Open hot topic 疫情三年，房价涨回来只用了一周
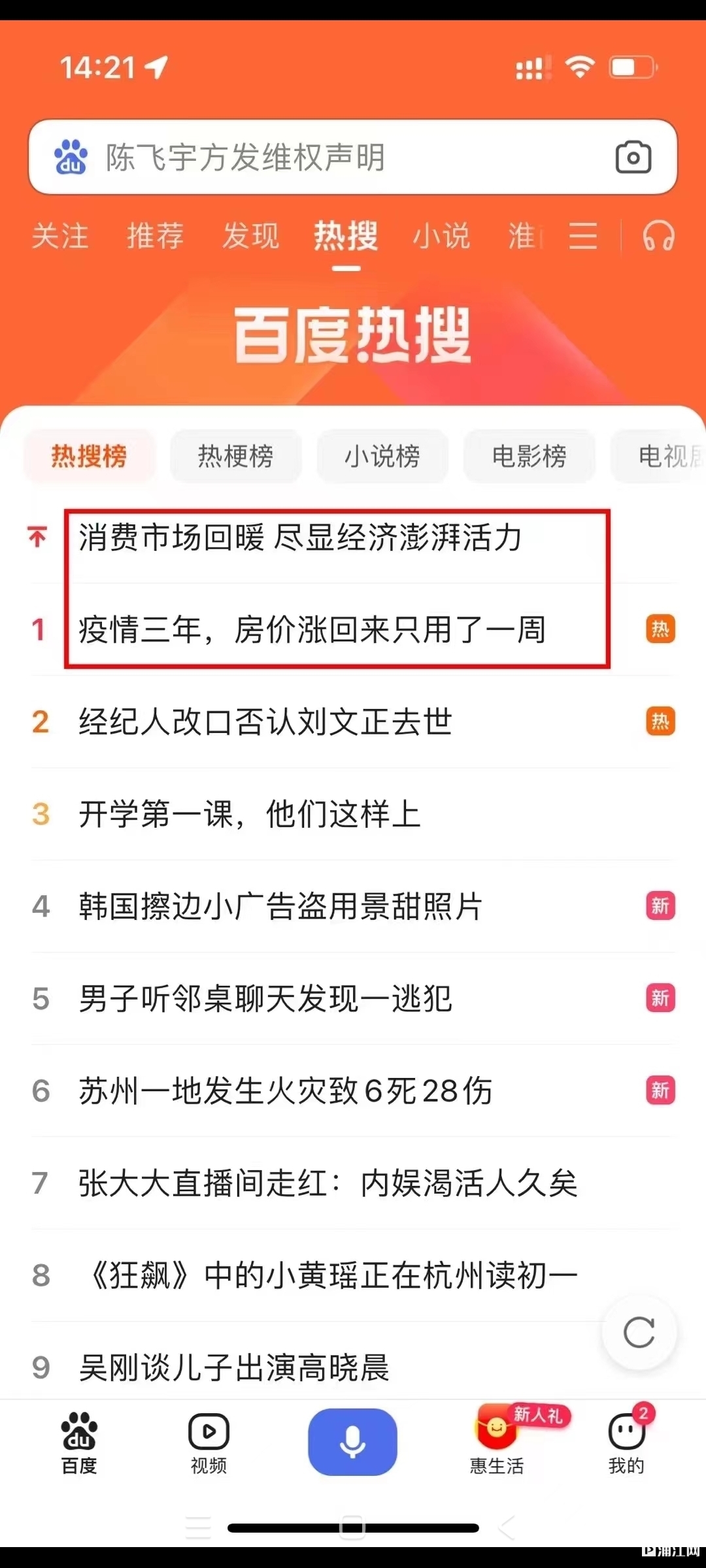This screenshot has height=1568, width=706. [312, 630]
